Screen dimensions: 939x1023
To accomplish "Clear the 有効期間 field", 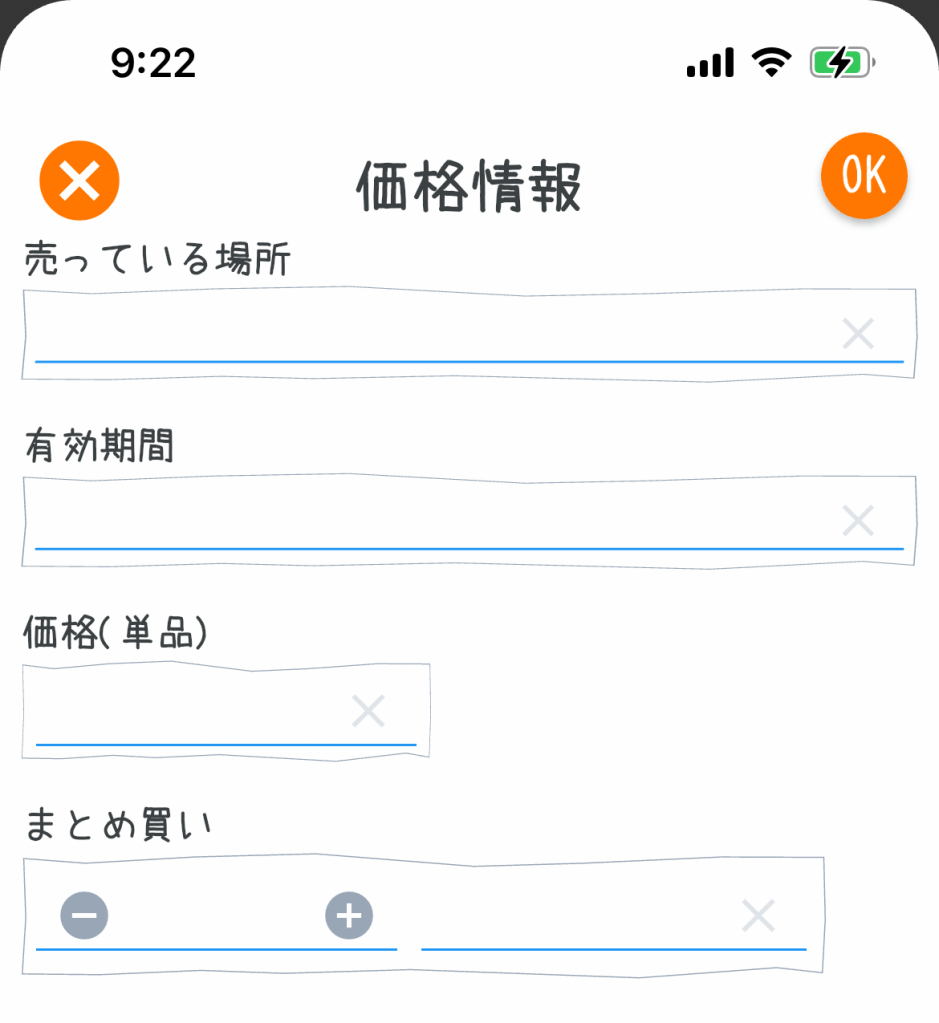I will tap(858, 520).
